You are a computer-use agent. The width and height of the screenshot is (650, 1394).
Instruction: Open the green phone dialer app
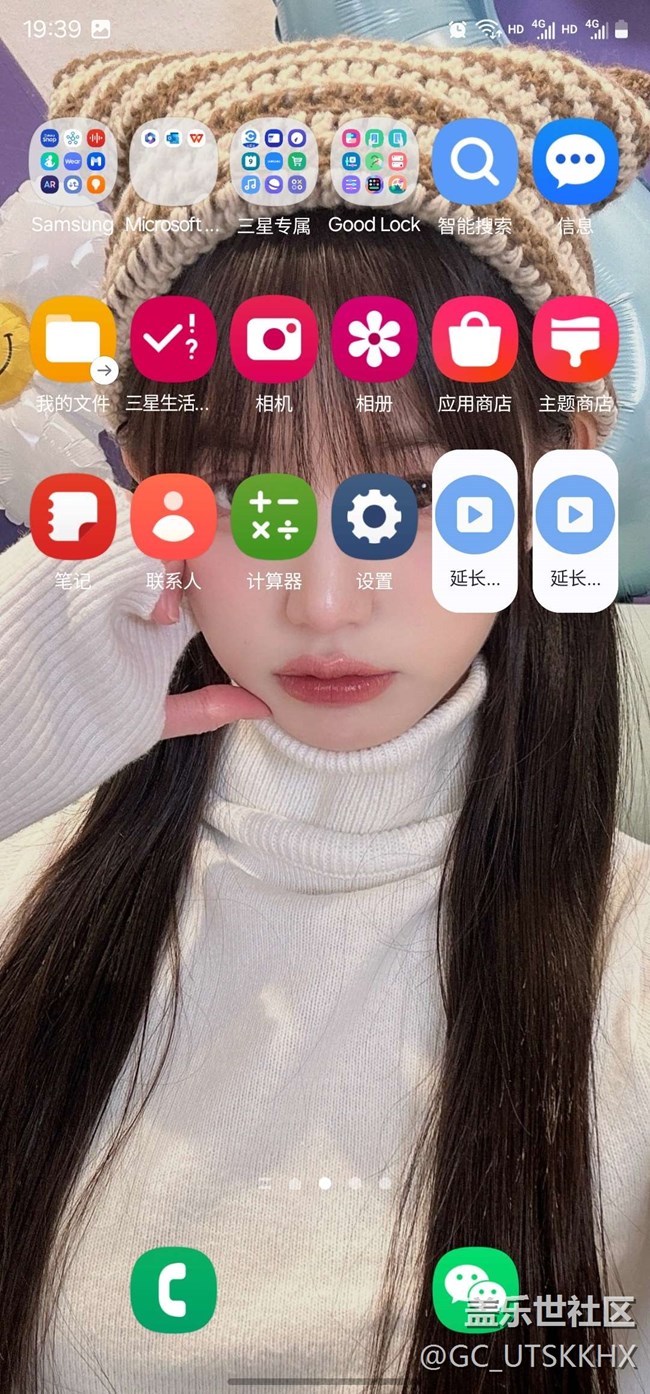pyautogui.click(x=173, y=1290)
